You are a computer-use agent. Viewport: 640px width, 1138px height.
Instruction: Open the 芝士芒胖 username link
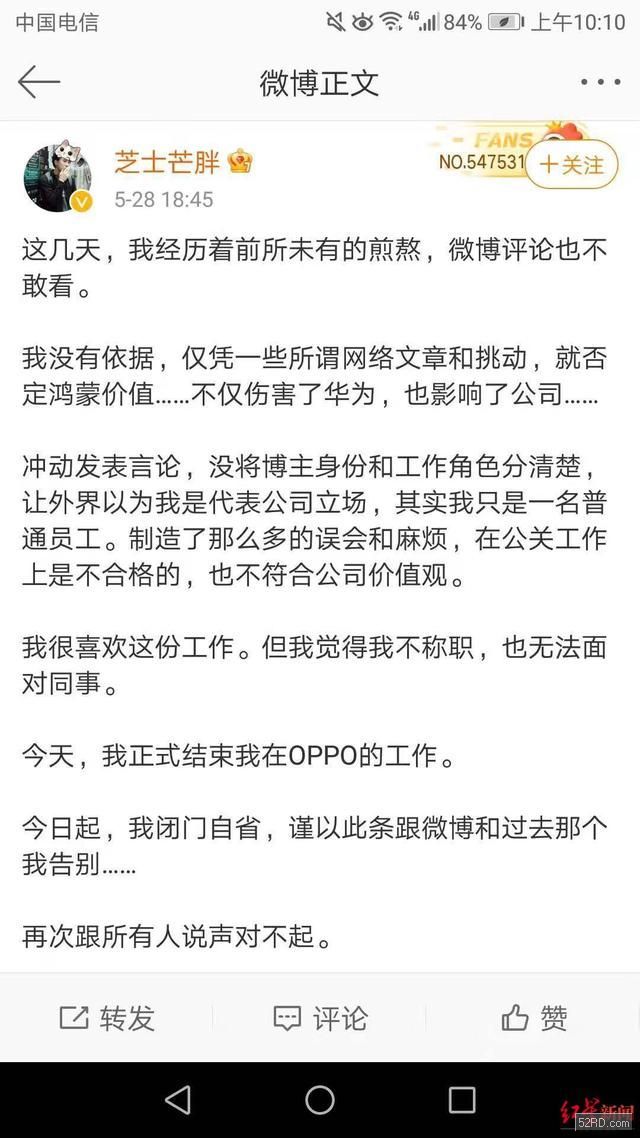coord(167,162)
